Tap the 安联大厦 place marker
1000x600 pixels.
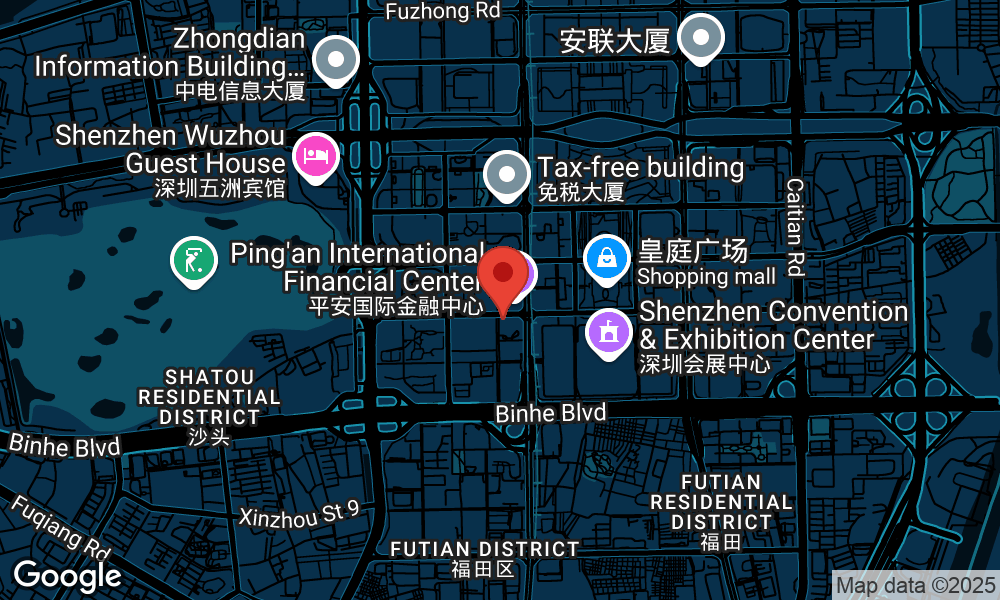(x=701, y=39)
